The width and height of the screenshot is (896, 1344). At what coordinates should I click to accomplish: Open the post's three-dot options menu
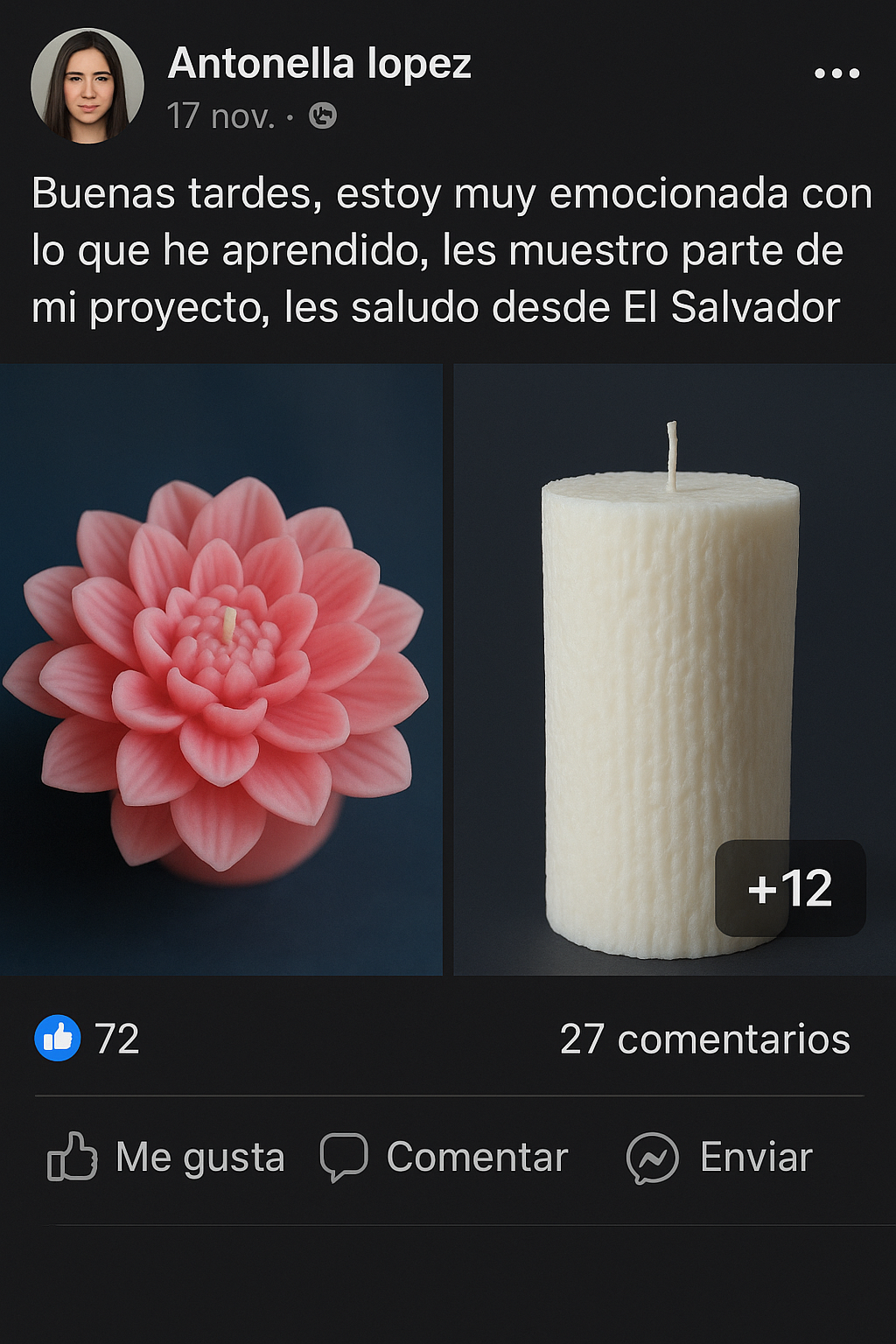point(836,73)
